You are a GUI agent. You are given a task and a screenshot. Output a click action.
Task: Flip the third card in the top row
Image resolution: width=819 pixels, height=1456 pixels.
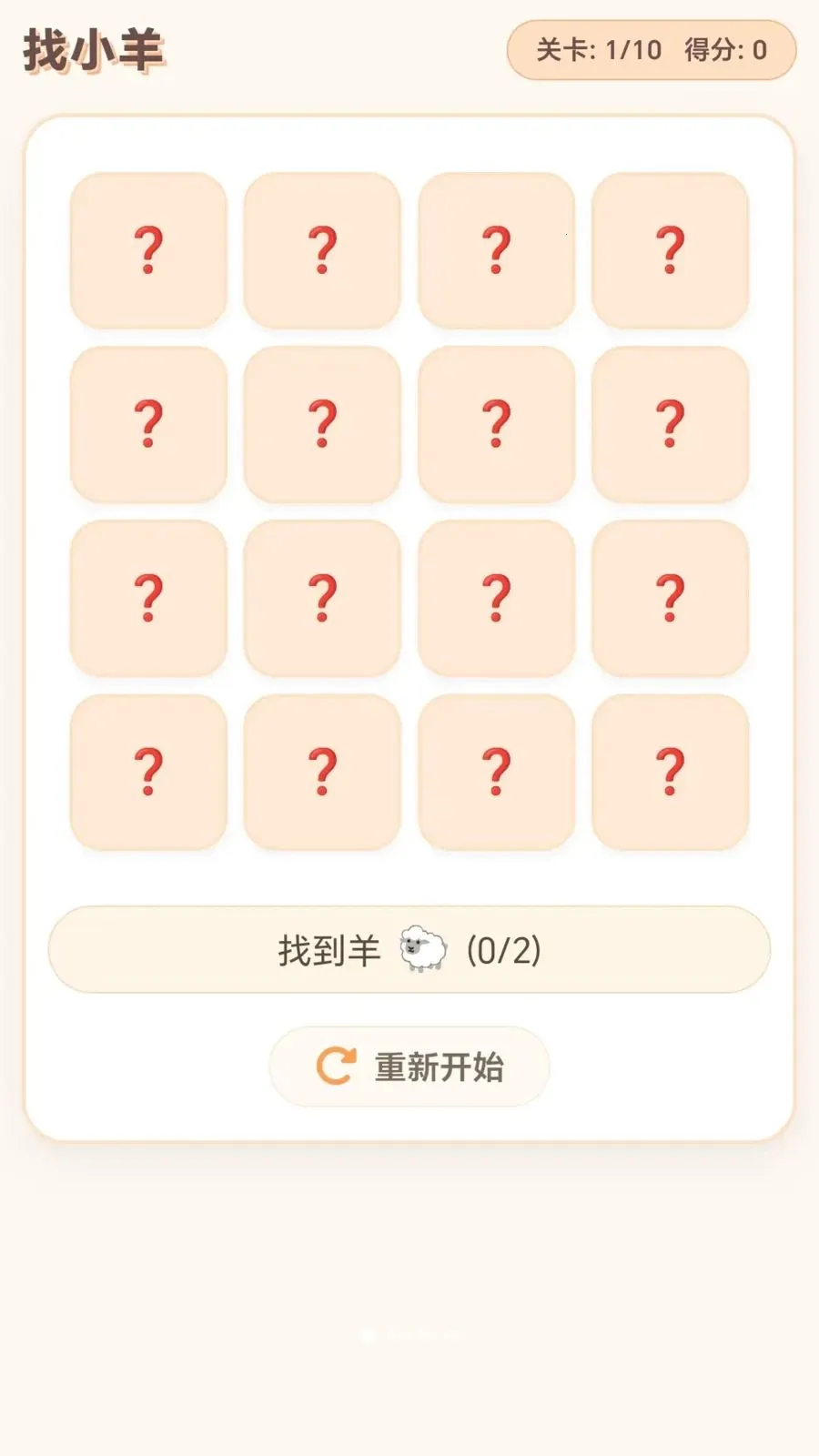(496, 250)
